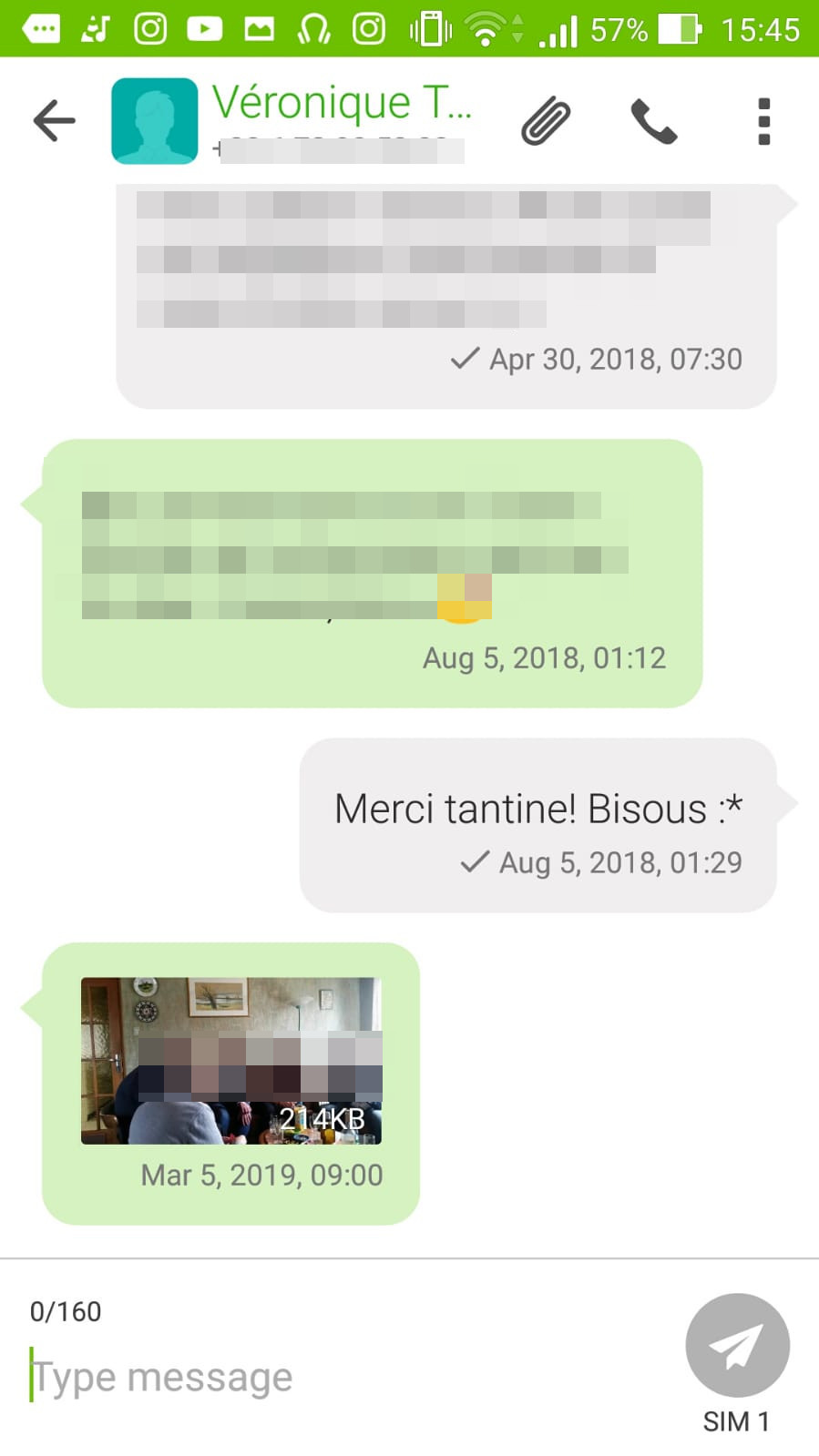Viewport: 819px width, 1456px height.
Task: Attach a file with the paperclip
Action: [x=546, y=121]
